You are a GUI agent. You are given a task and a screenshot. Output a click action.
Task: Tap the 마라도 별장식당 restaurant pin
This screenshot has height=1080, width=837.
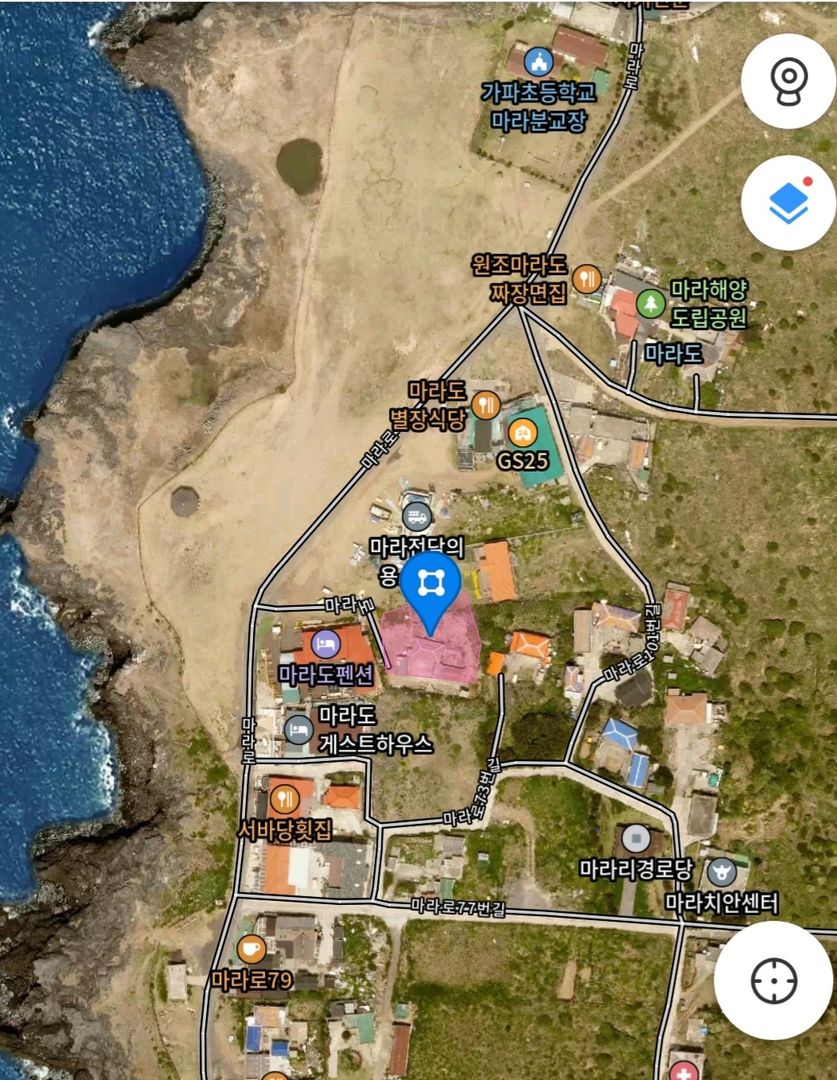[485, 404]
